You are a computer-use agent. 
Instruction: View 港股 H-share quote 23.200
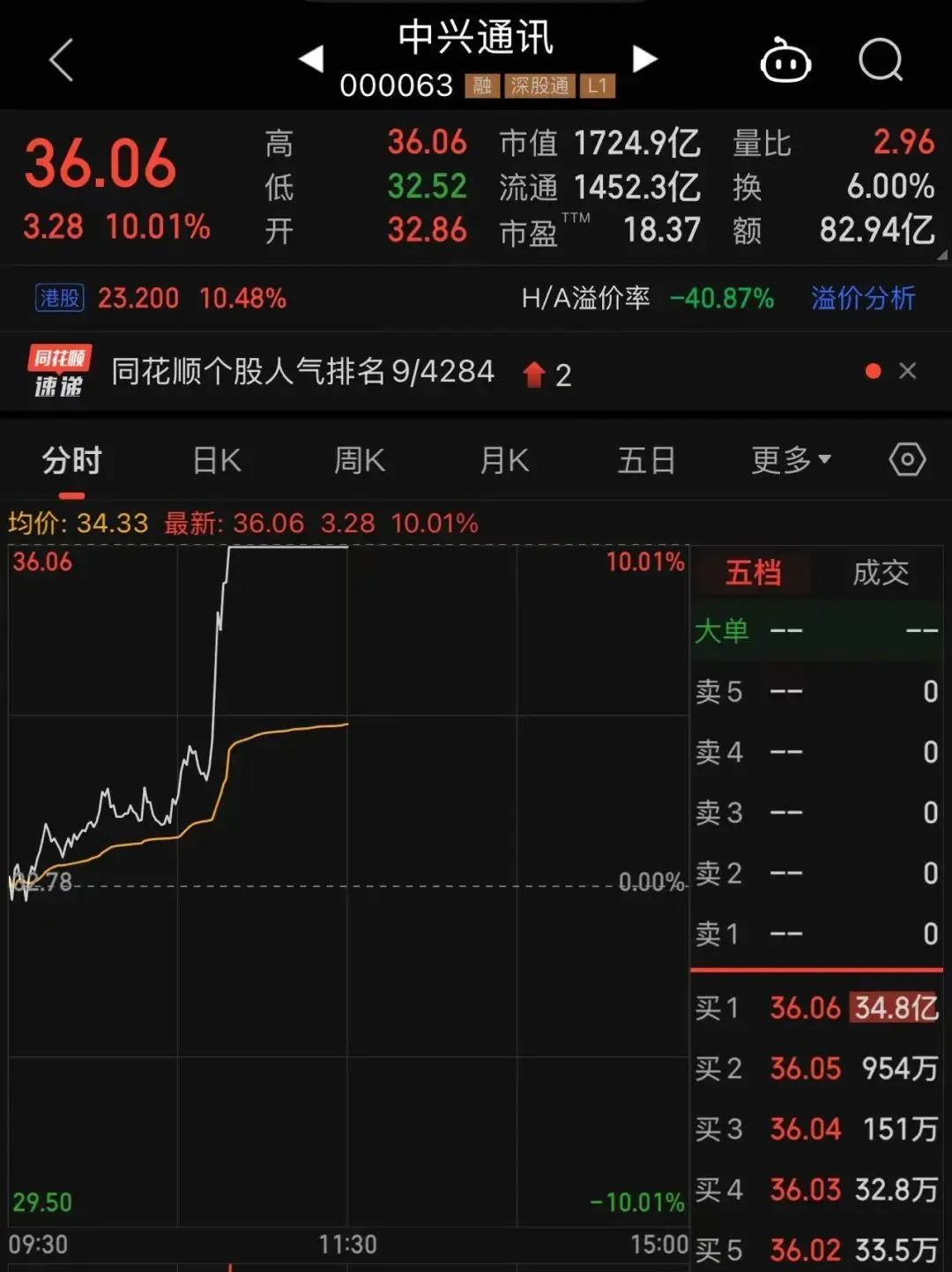coord(137,298)
